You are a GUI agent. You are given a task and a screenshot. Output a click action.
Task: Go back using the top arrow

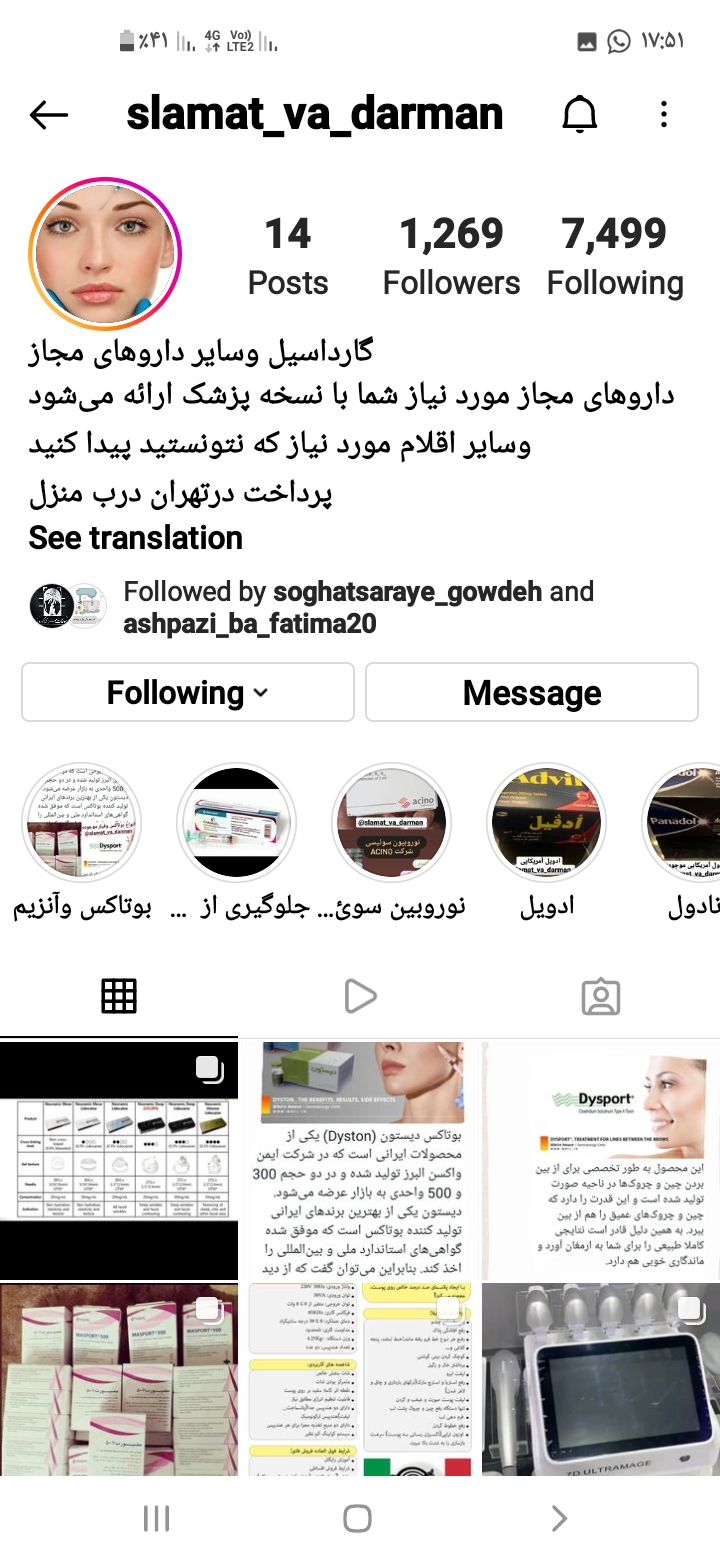(x=48, y=116)
